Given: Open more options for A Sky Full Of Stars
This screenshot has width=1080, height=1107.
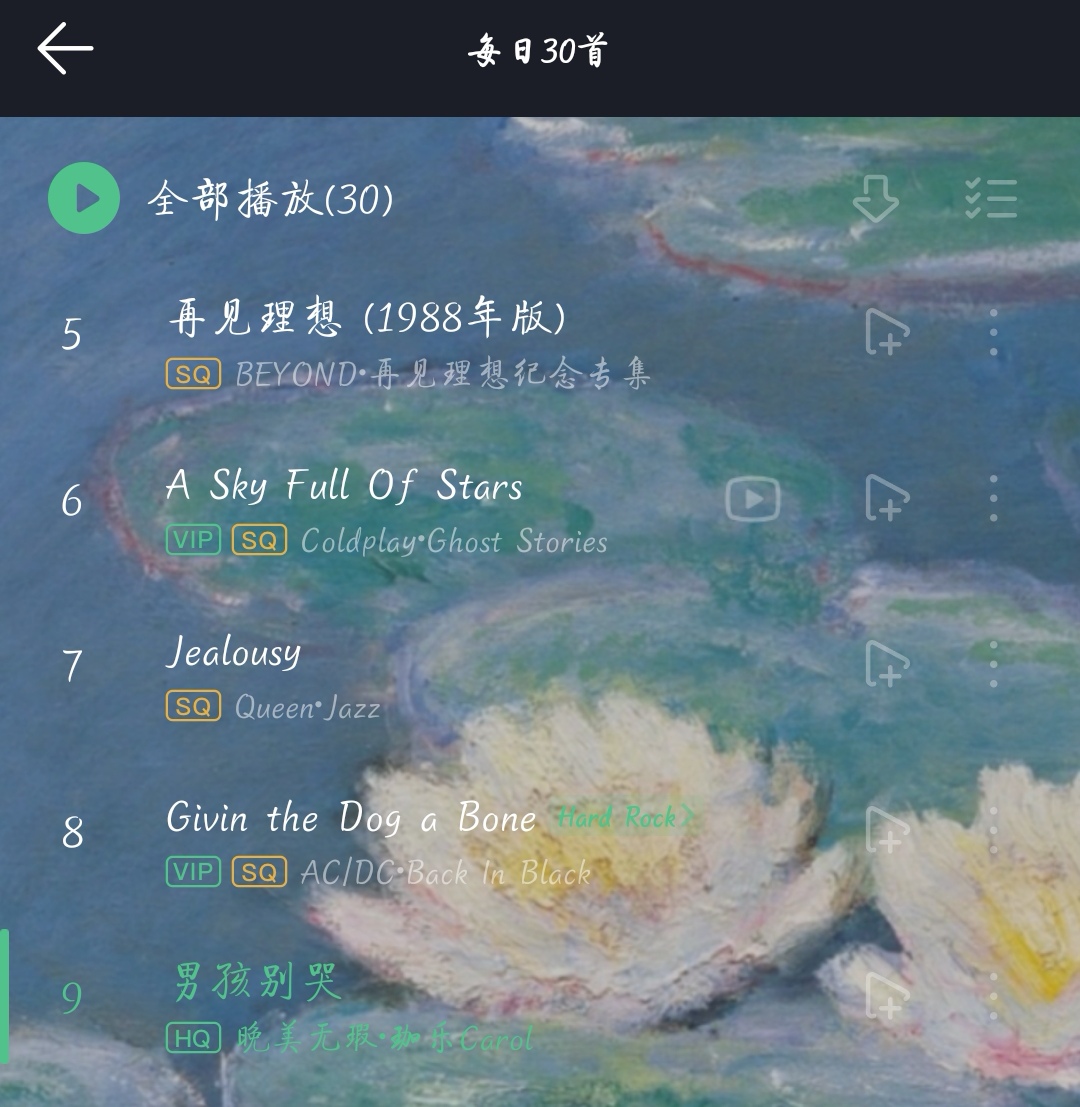Looking at the screenshot, I should tap(993, 498).
